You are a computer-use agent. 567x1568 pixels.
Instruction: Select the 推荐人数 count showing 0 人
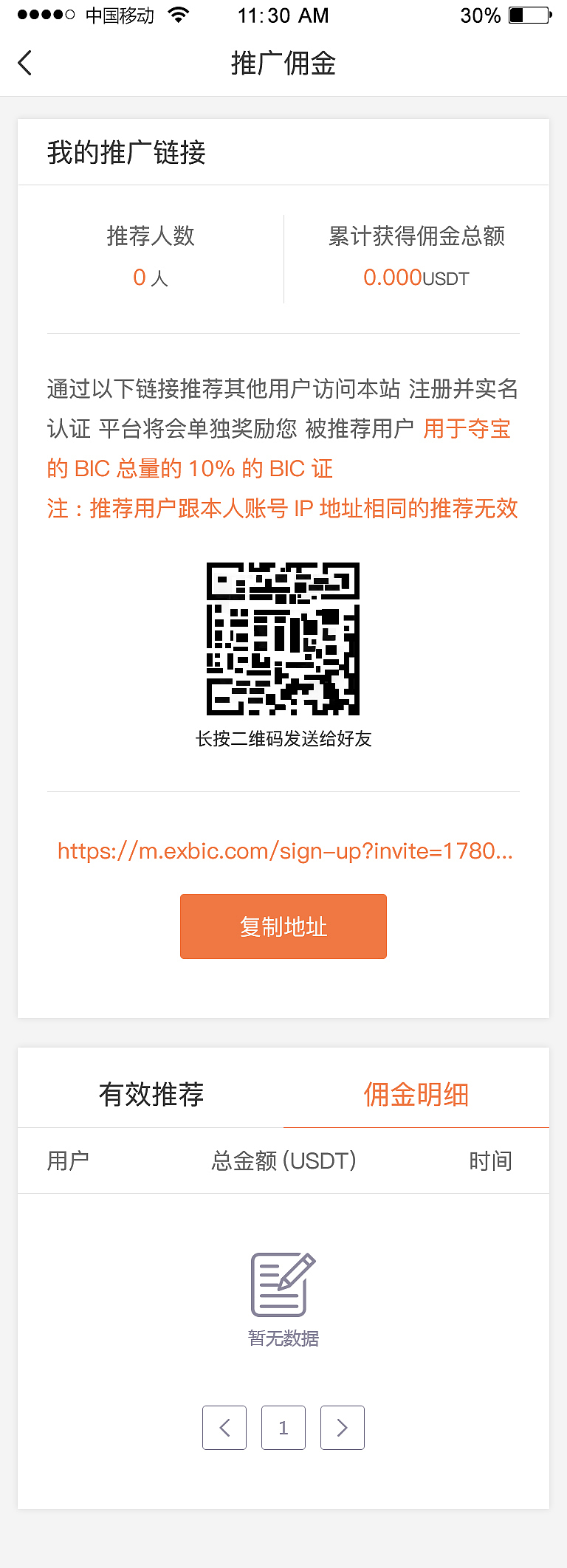150,278
